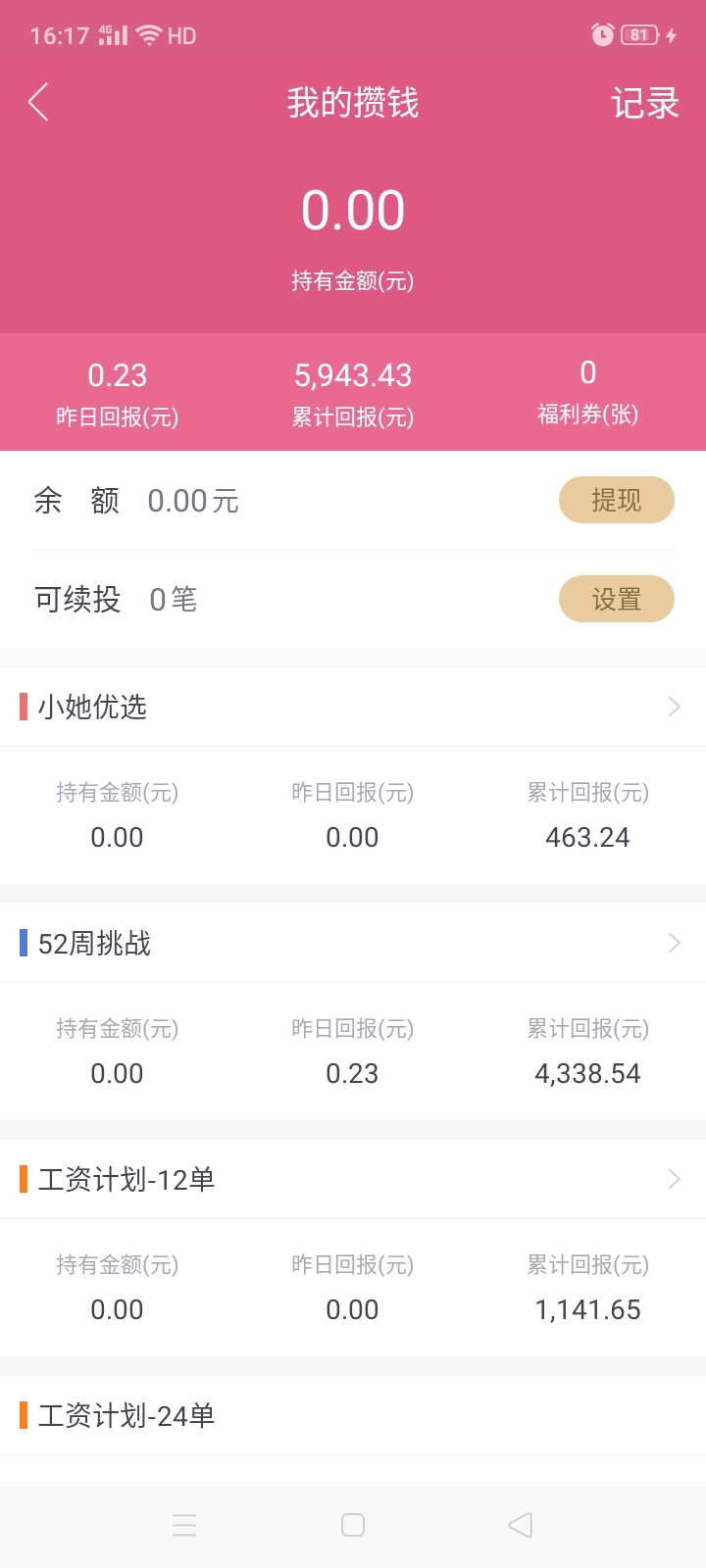
Task: Go back using the top-left arrow
Action: 38,102
